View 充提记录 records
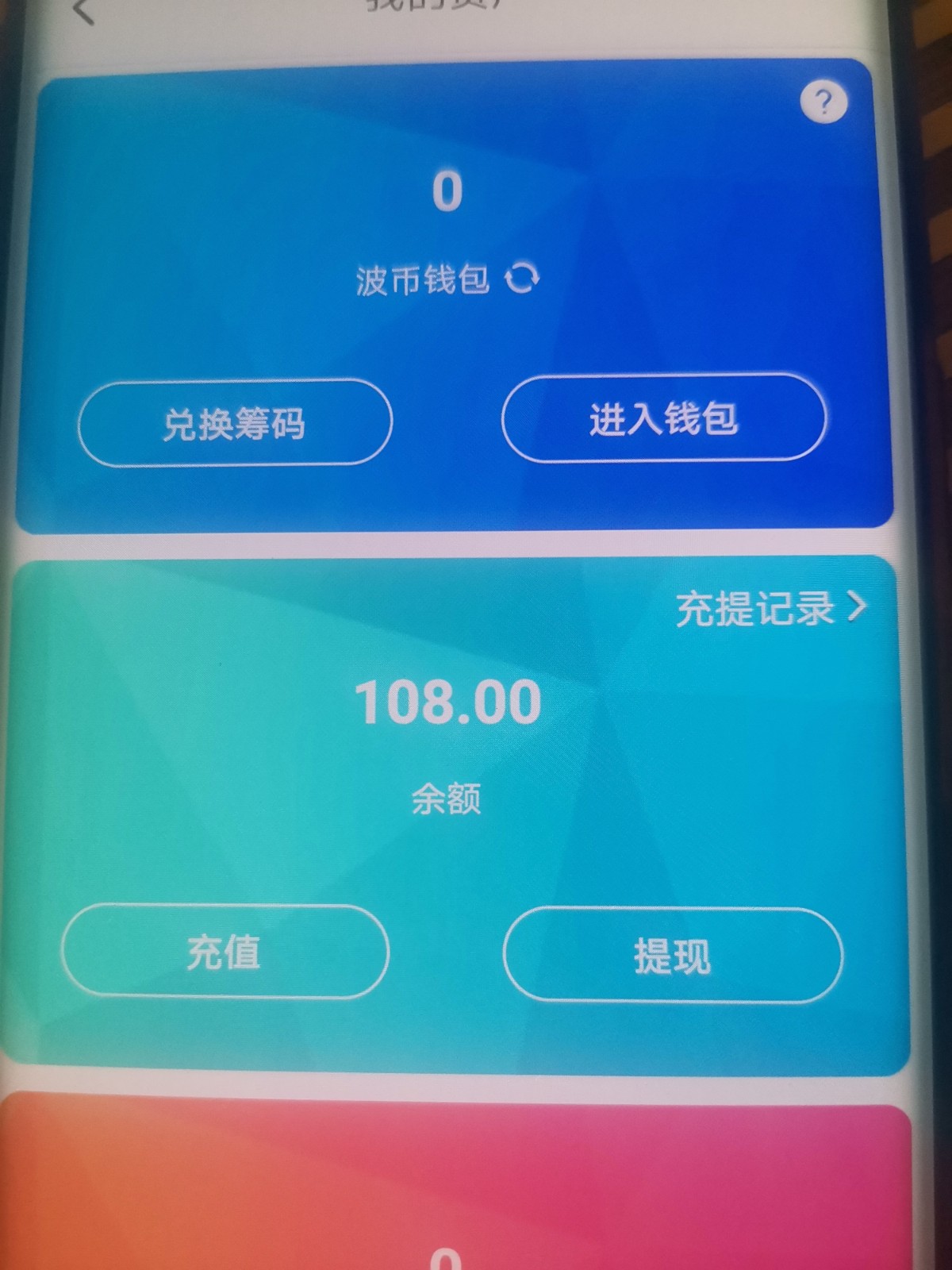 point(770,609)
